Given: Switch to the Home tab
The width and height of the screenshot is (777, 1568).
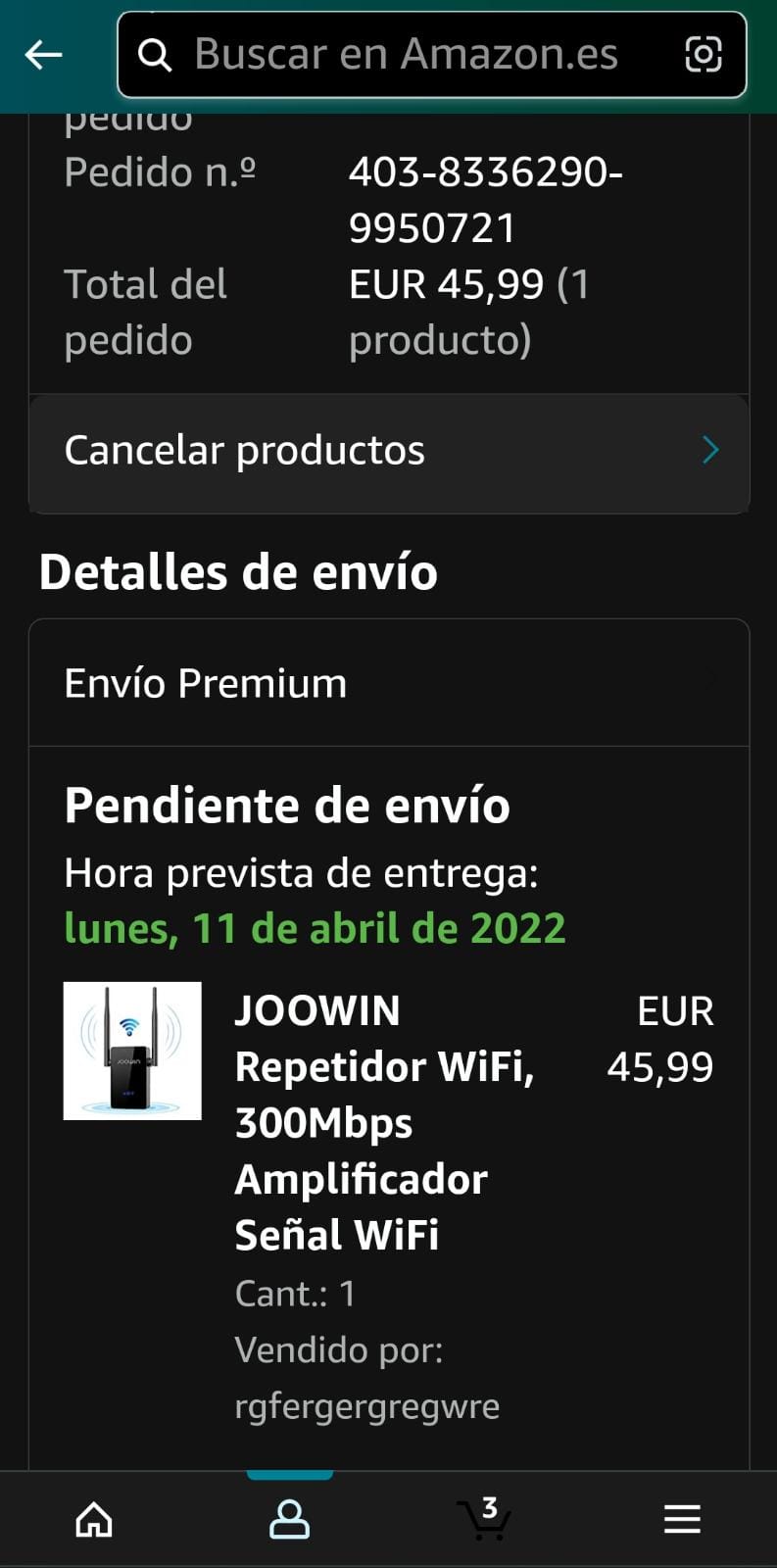Looking at the screenshot, I should click(94, 1519).
